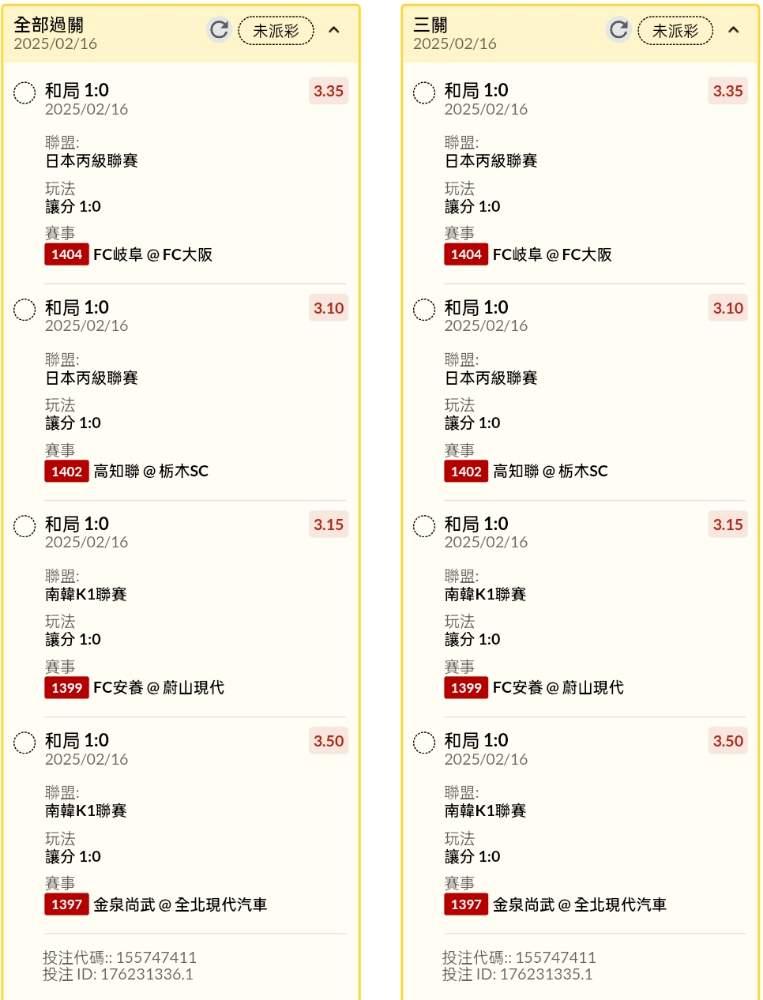Screen dimensions: 763x1000
Task: Collapse the 三關 bet card
Action: [x=733, y=30]
